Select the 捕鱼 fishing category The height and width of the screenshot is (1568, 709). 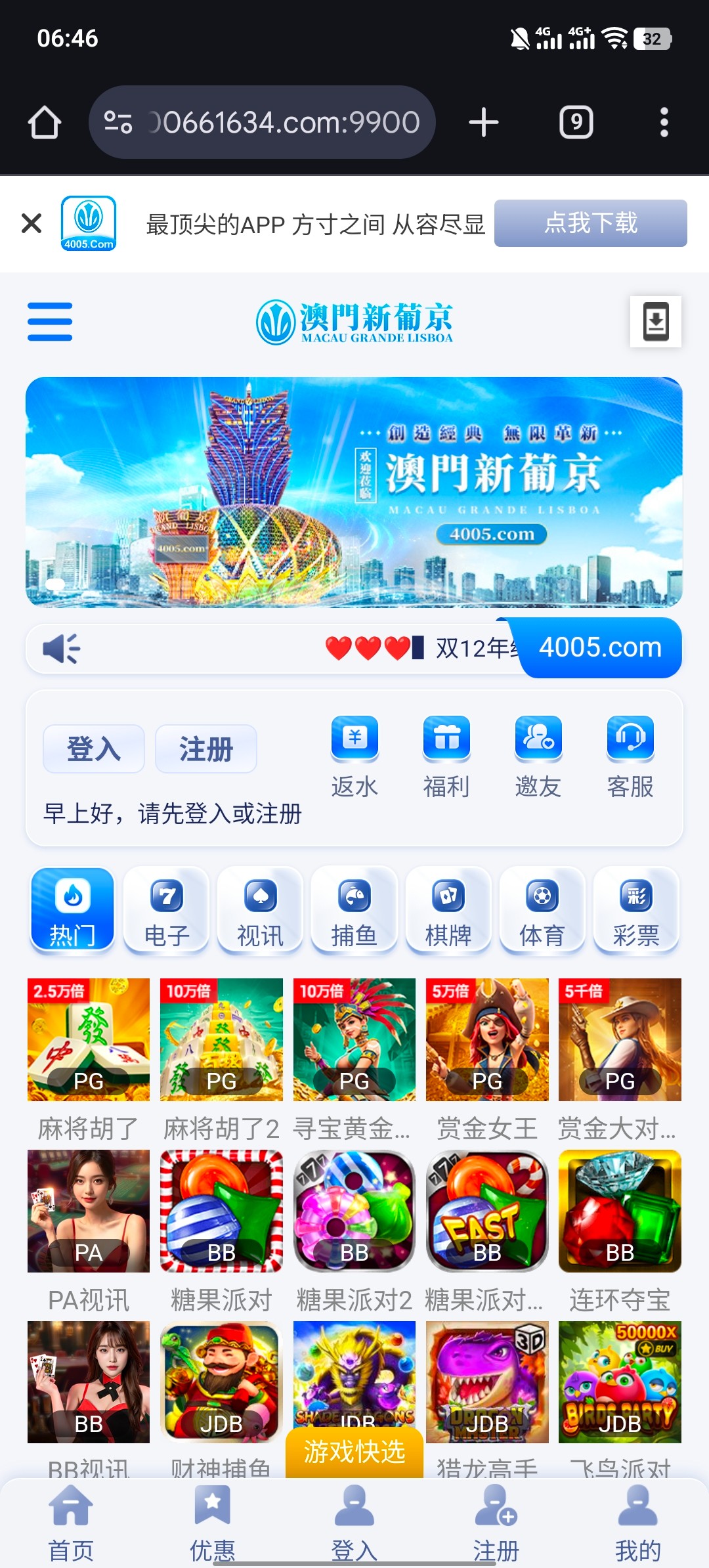(x=354, y=909)
